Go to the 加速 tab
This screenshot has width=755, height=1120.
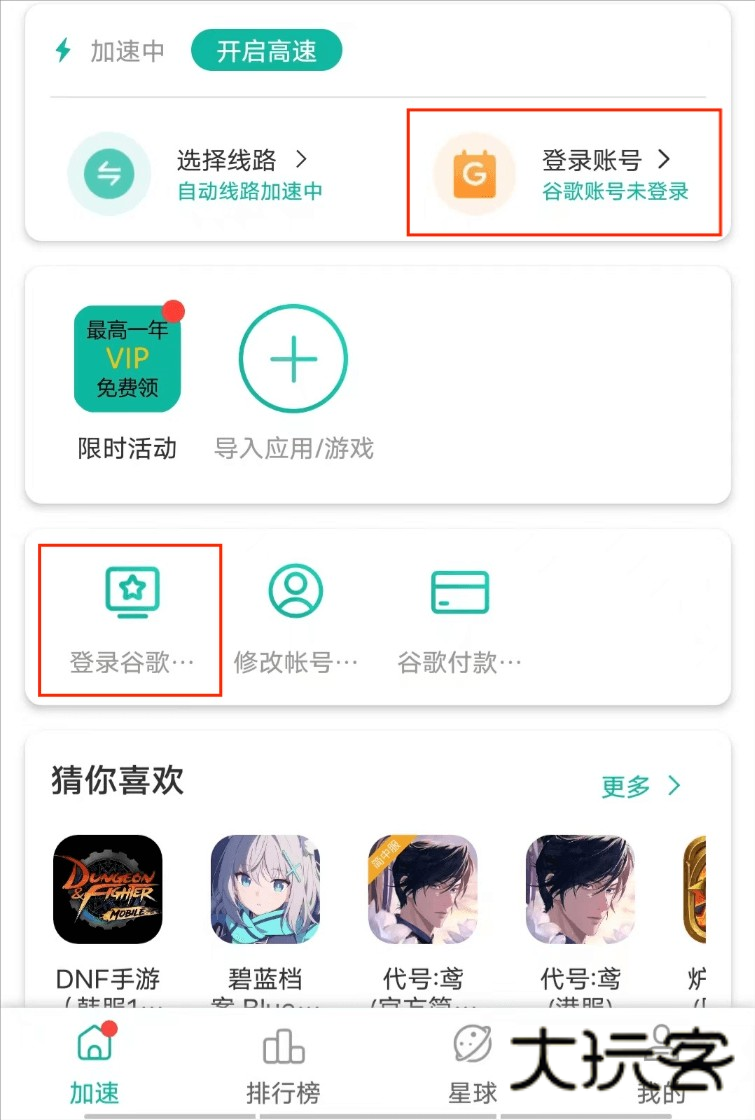pos(94,1063)
